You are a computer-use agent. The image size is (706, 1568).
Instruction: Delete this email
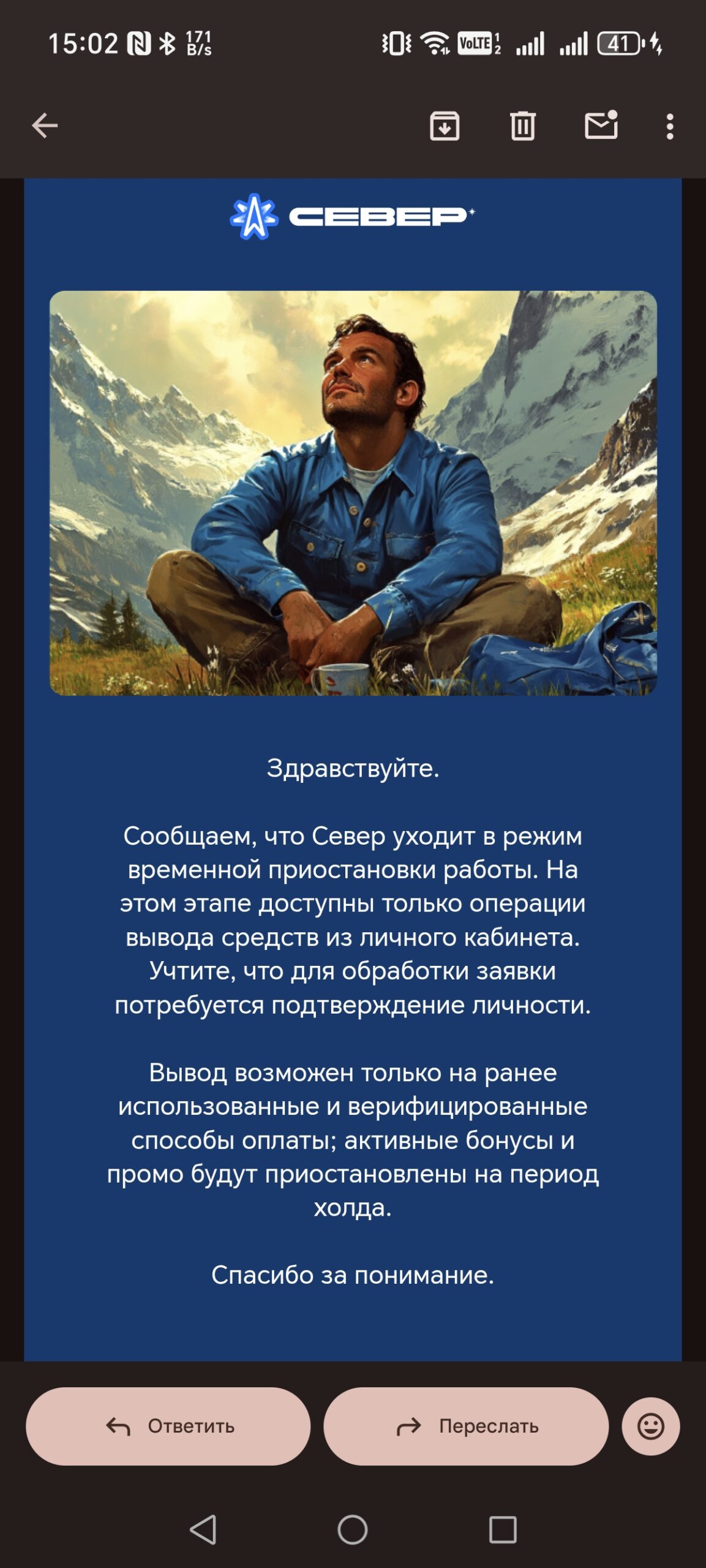(522, 126)
